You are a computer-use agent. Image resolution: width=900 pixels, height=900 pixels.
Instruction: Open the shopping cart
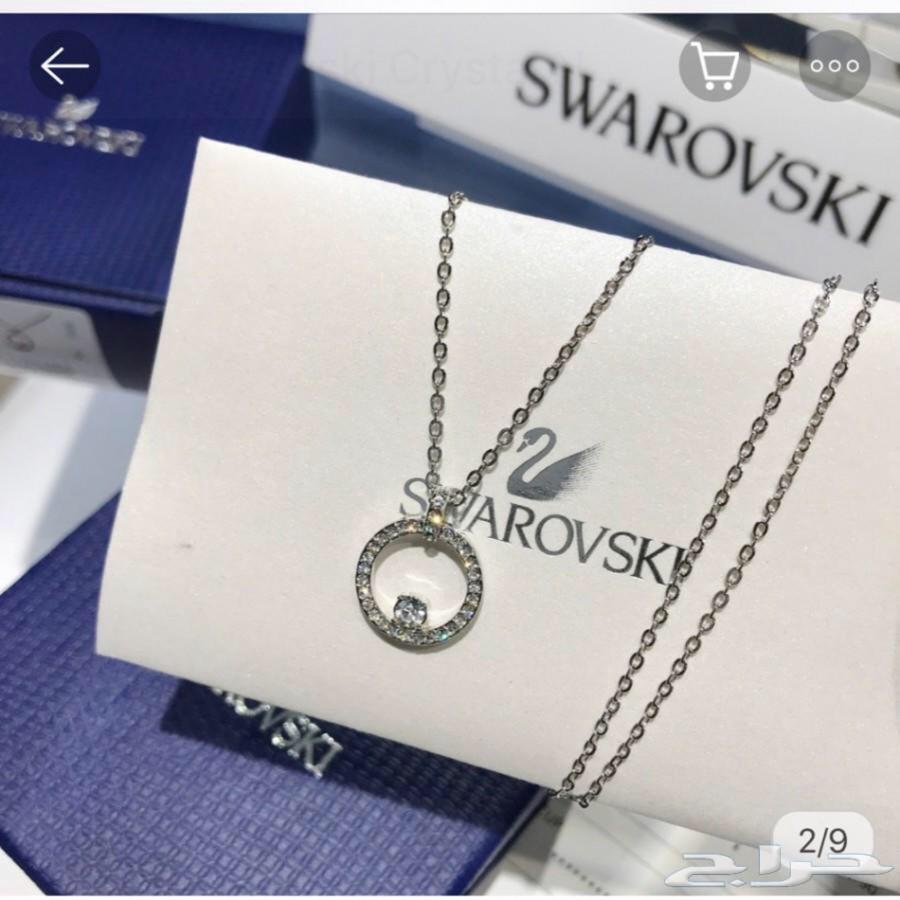(714, 65)
